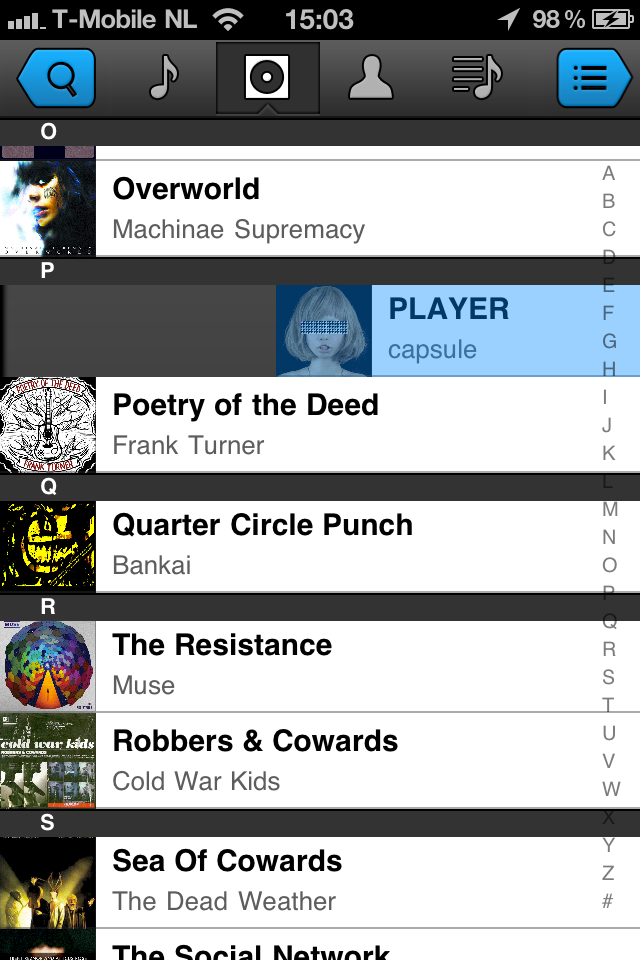Open the search button in the toolbar
This screenshot has width=640, height=960.
[57, 78]
